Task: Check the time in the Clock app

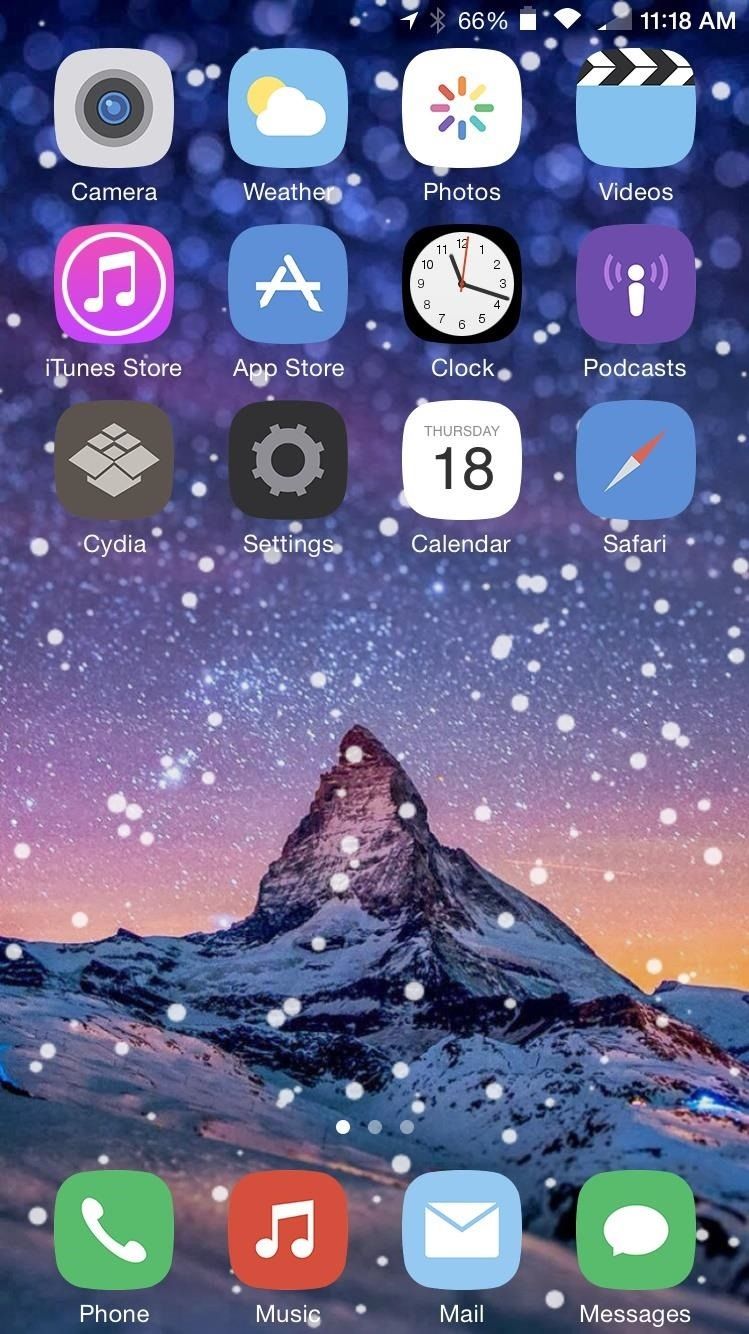Action: click(461, 283)
